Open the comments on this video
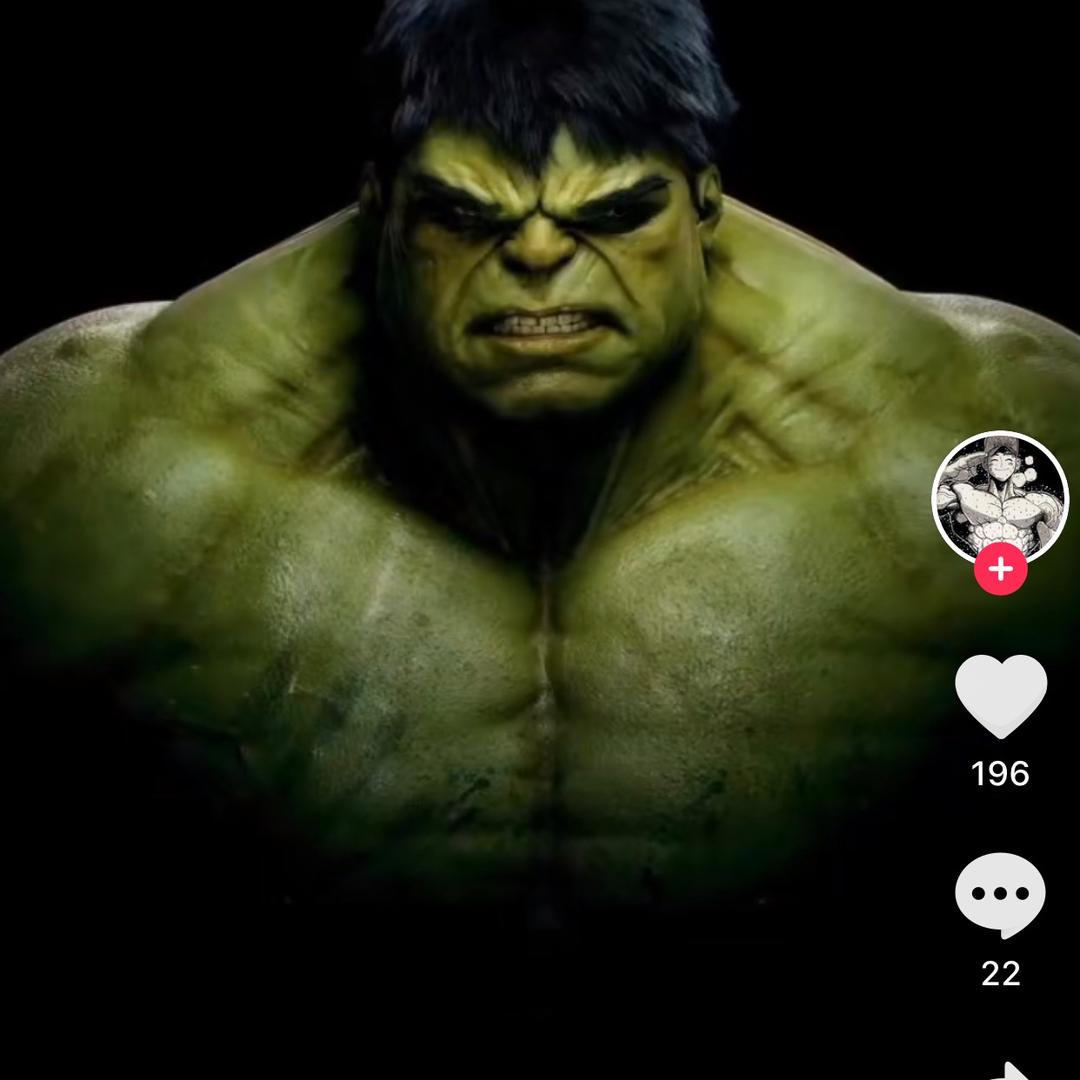This screenshot has height=1080, width=1080. (1000, 895)
